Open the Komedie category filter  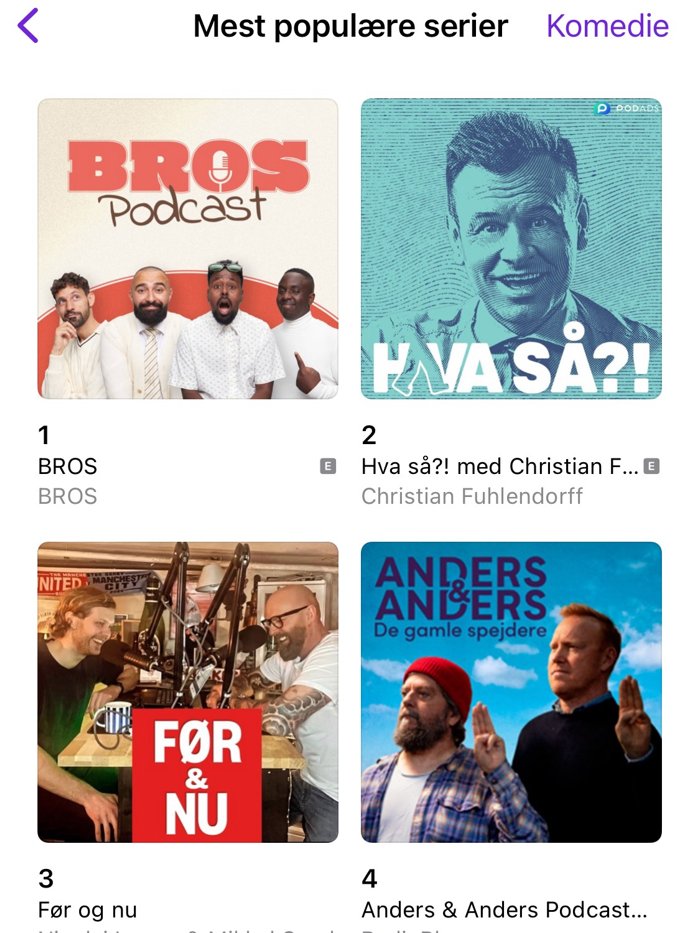point(607,26)
